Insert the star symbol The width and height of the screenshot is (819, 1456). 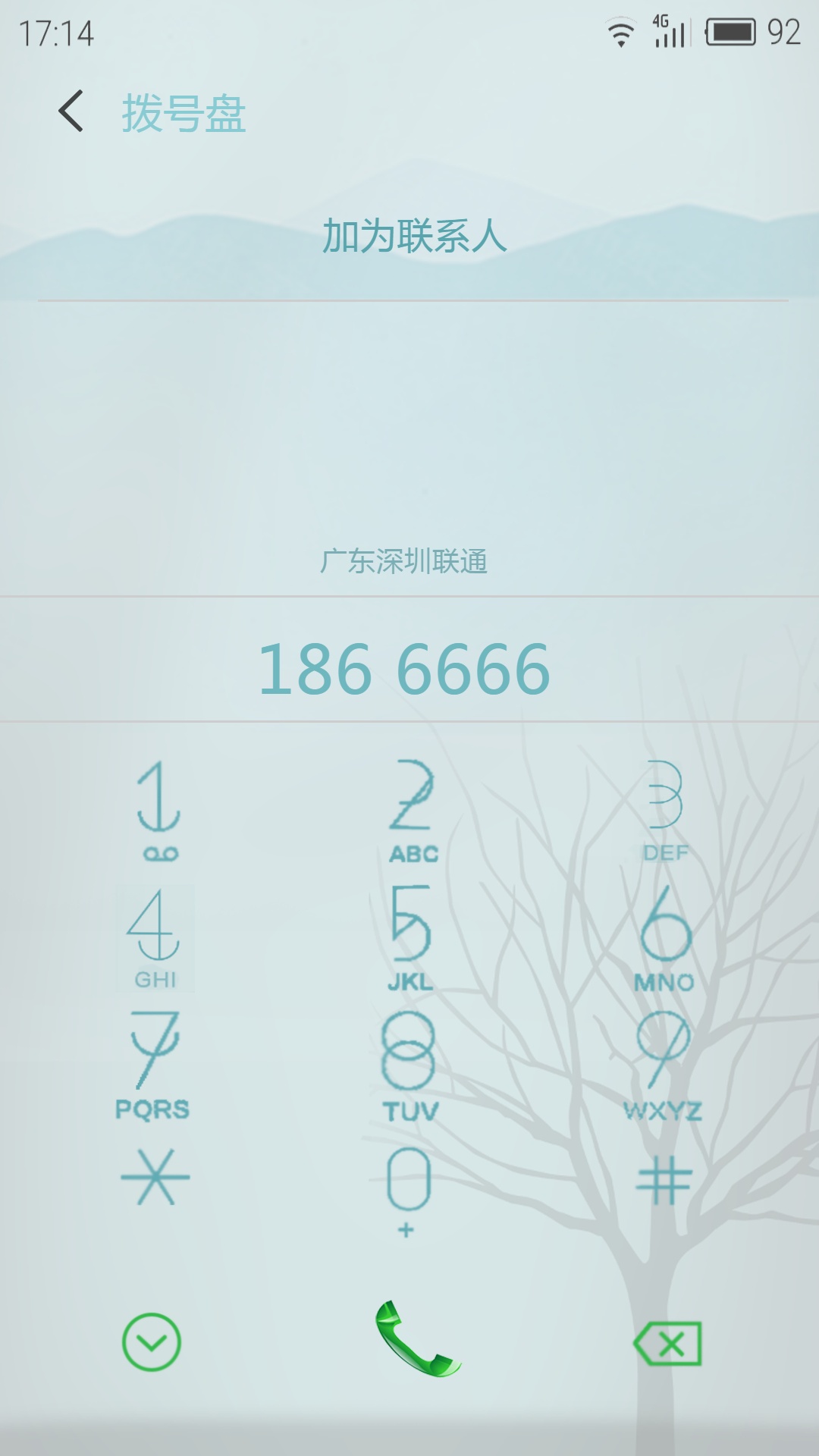pos(155,1178)
